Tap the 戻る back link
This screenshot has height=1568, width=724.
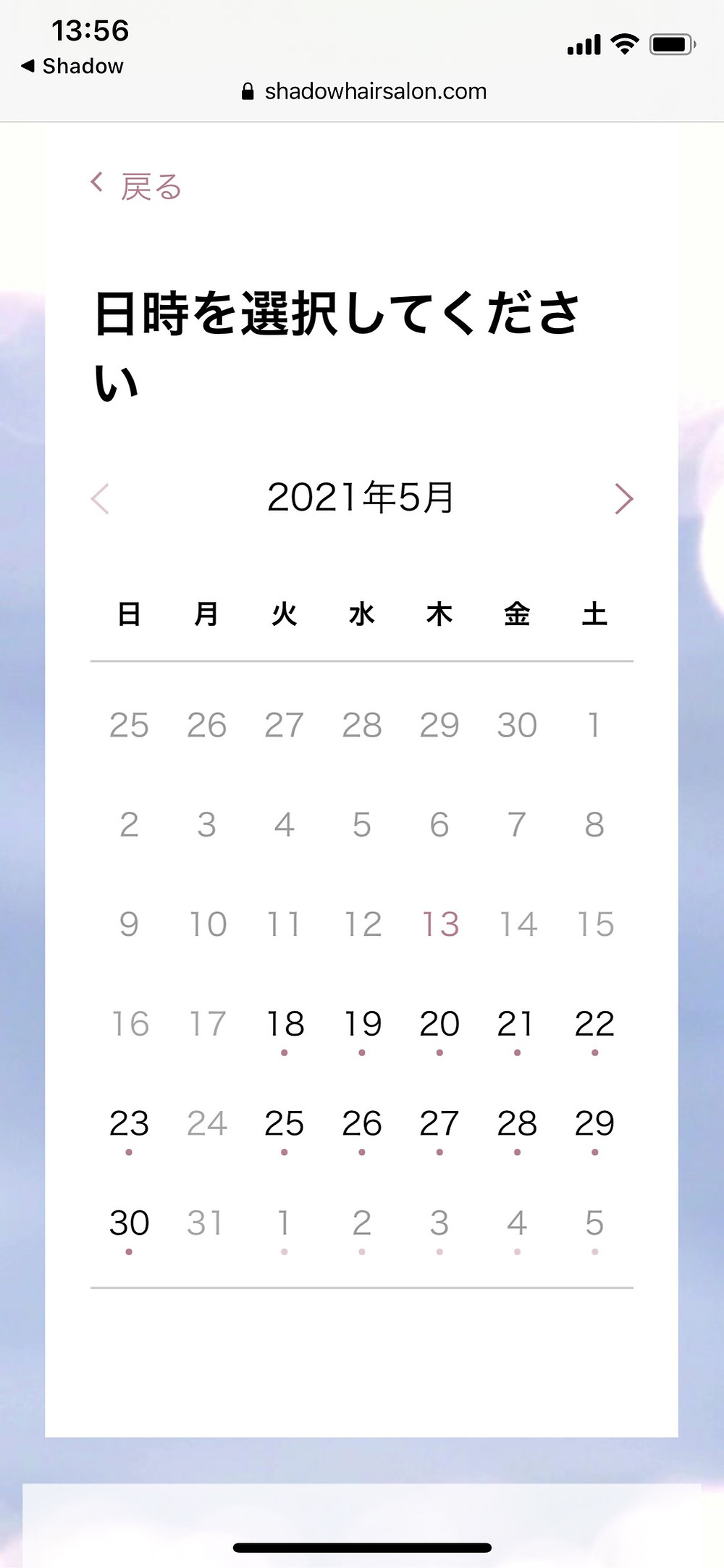click(136, 186)
